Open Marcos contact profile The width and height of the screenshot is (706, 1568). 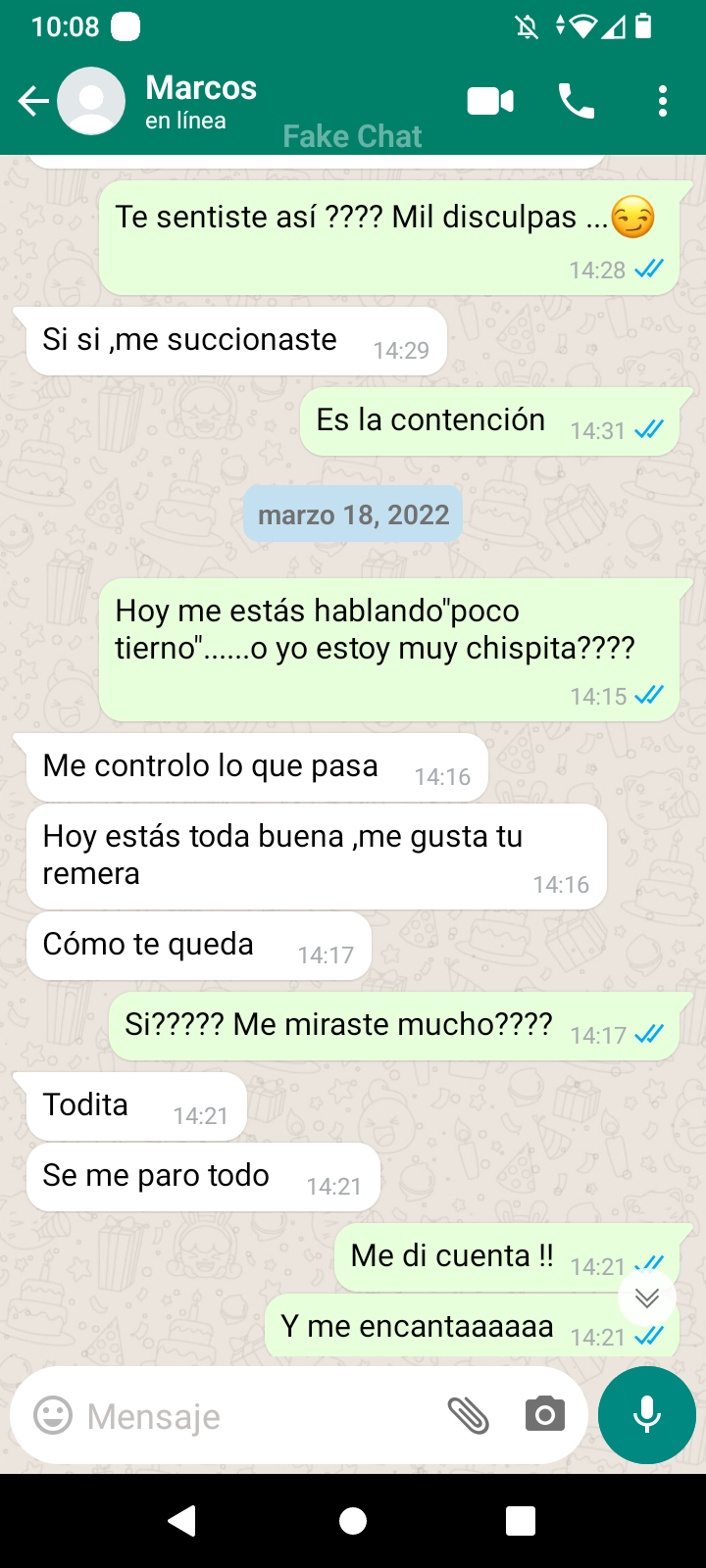(201, 101)
